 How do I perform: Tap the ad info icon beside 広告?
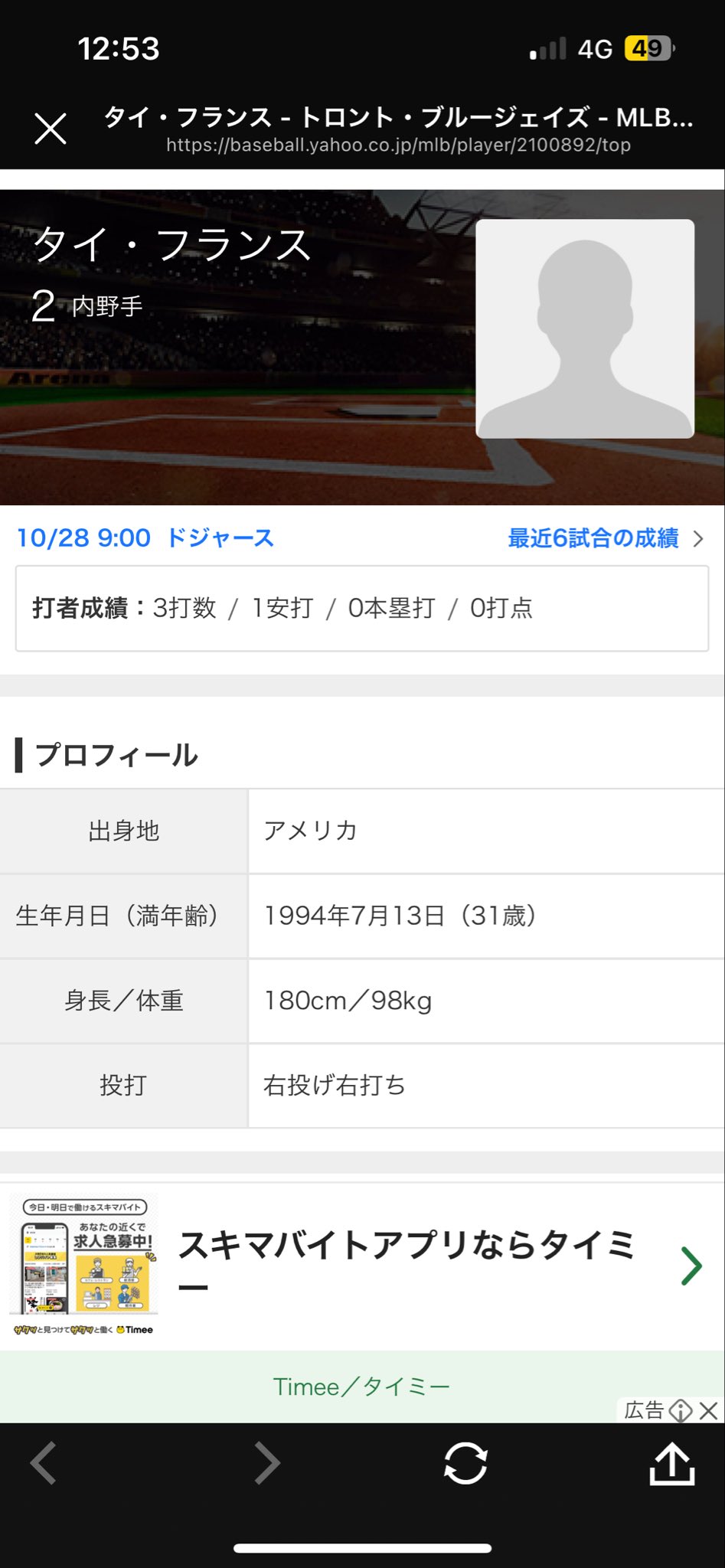[x=681, y=1410]
